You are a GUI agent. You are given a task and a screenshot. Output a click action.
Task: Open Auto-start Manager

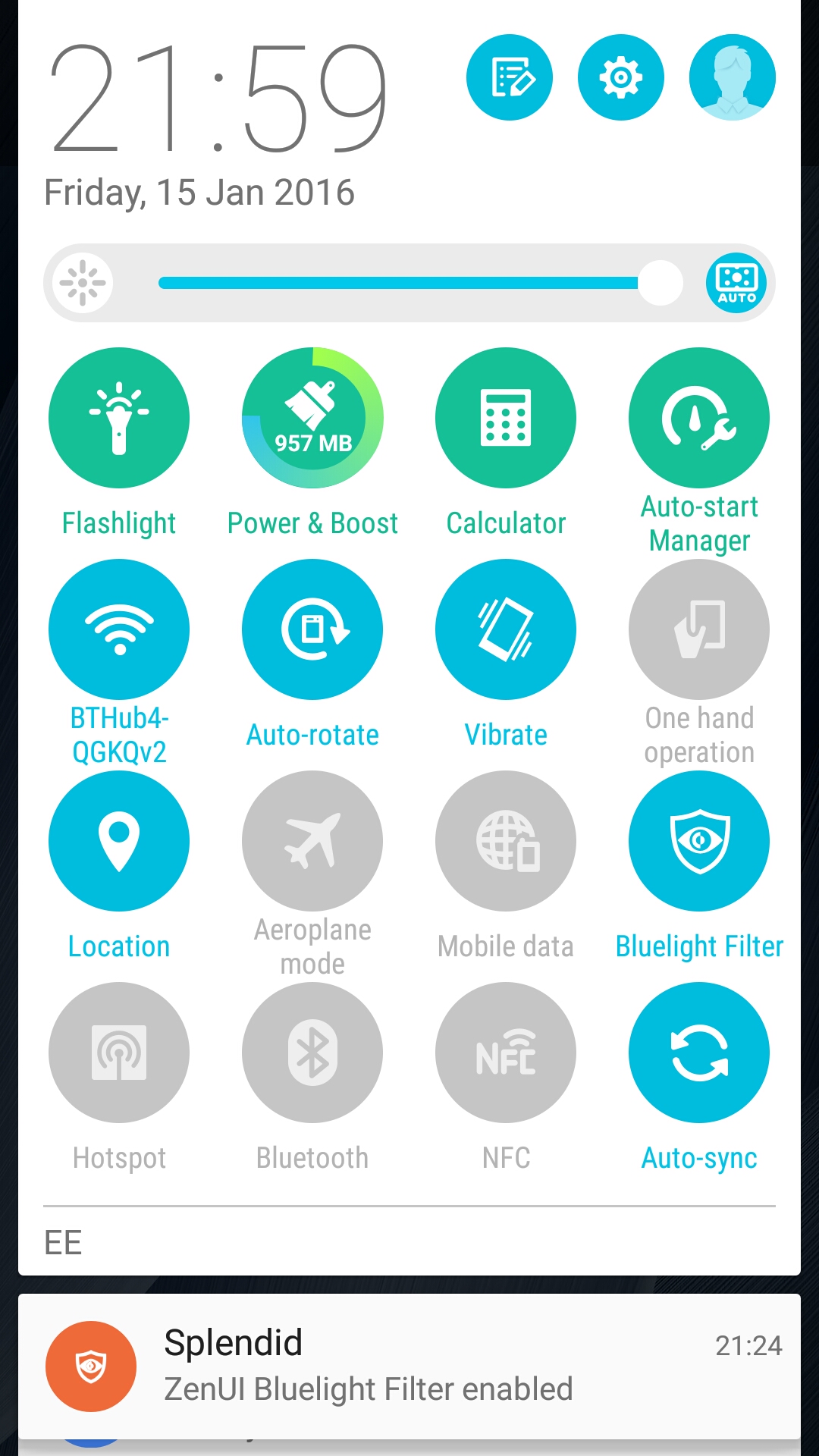pos(699,418)
